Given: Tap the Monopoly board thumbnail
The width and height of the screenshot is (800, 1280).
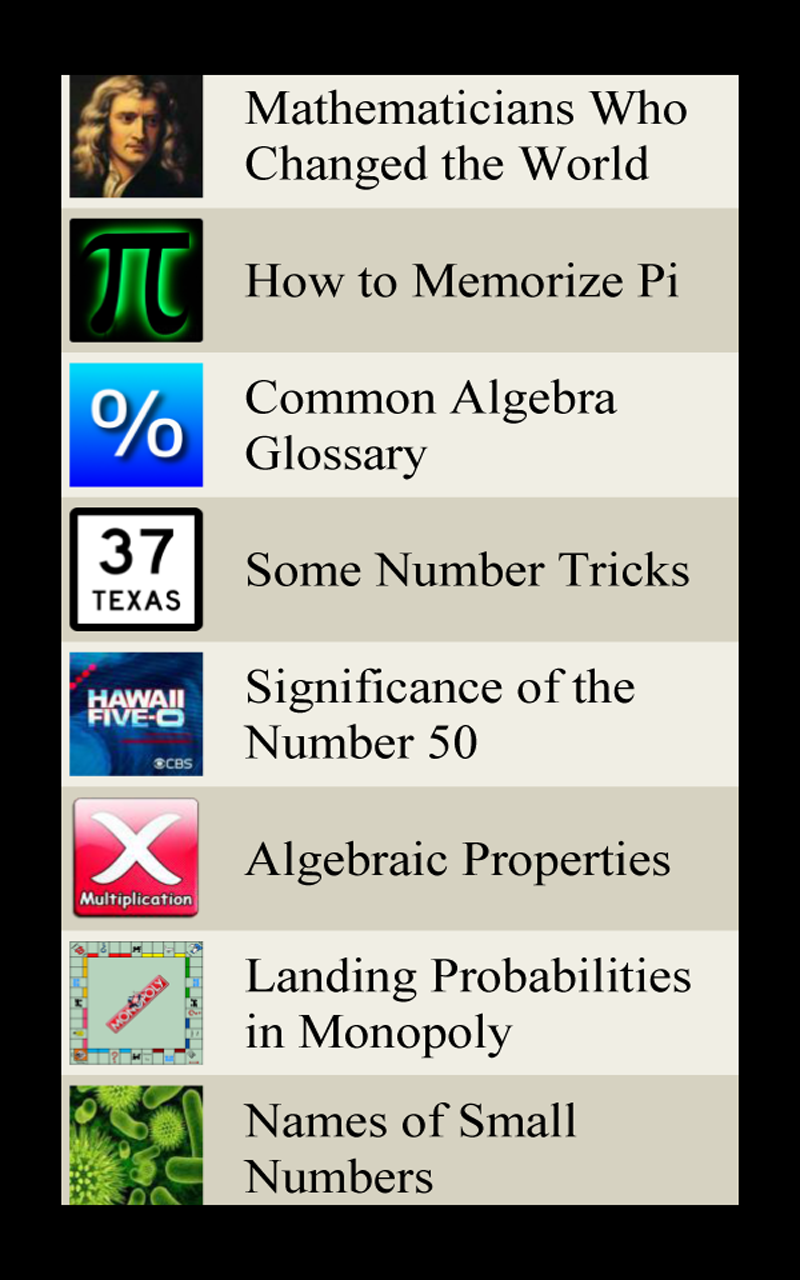Looking at the screenshot, I should [x=135, y=1002].
